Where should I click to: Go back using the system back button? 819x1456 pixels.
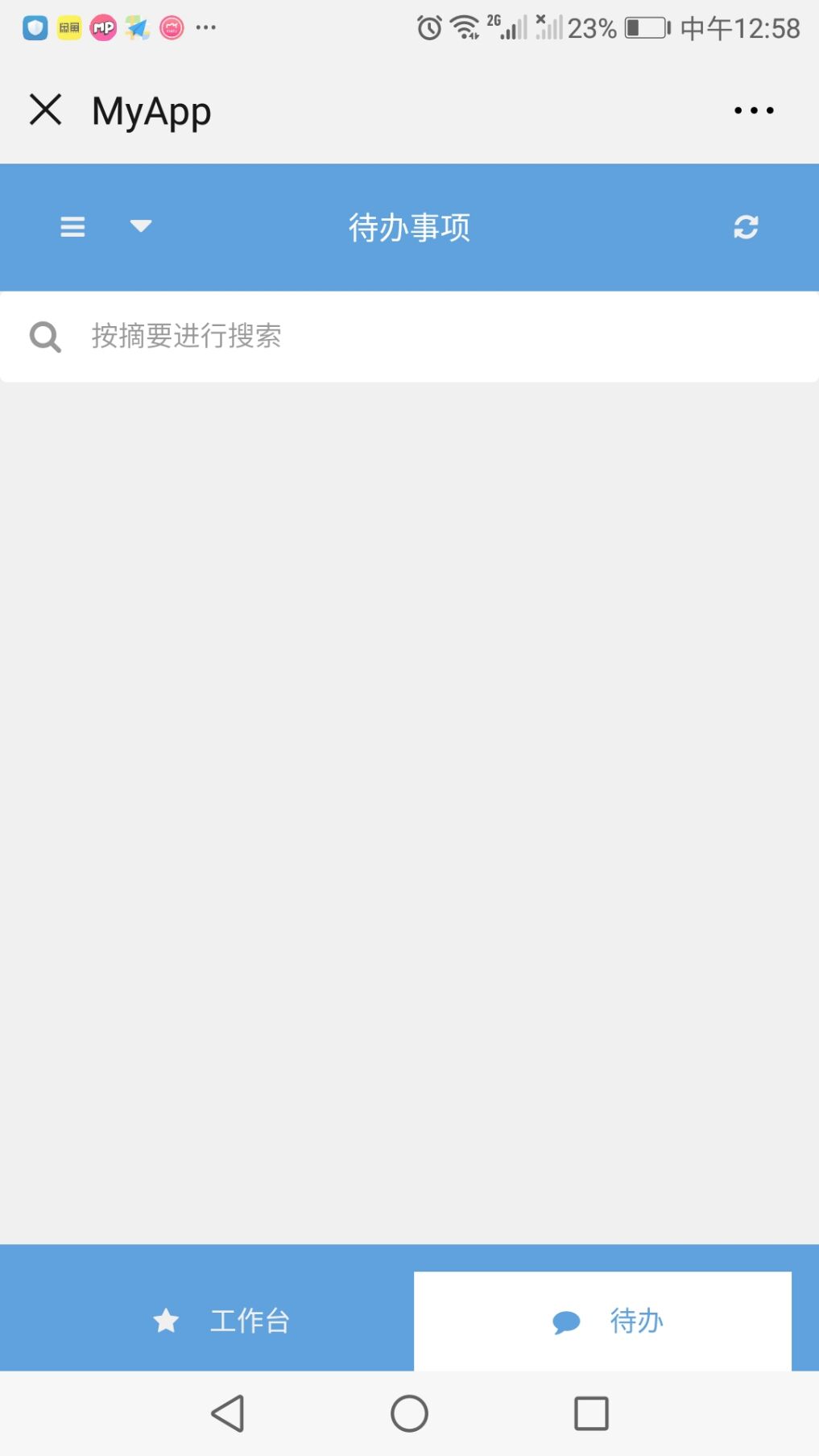click(228, 1413)
